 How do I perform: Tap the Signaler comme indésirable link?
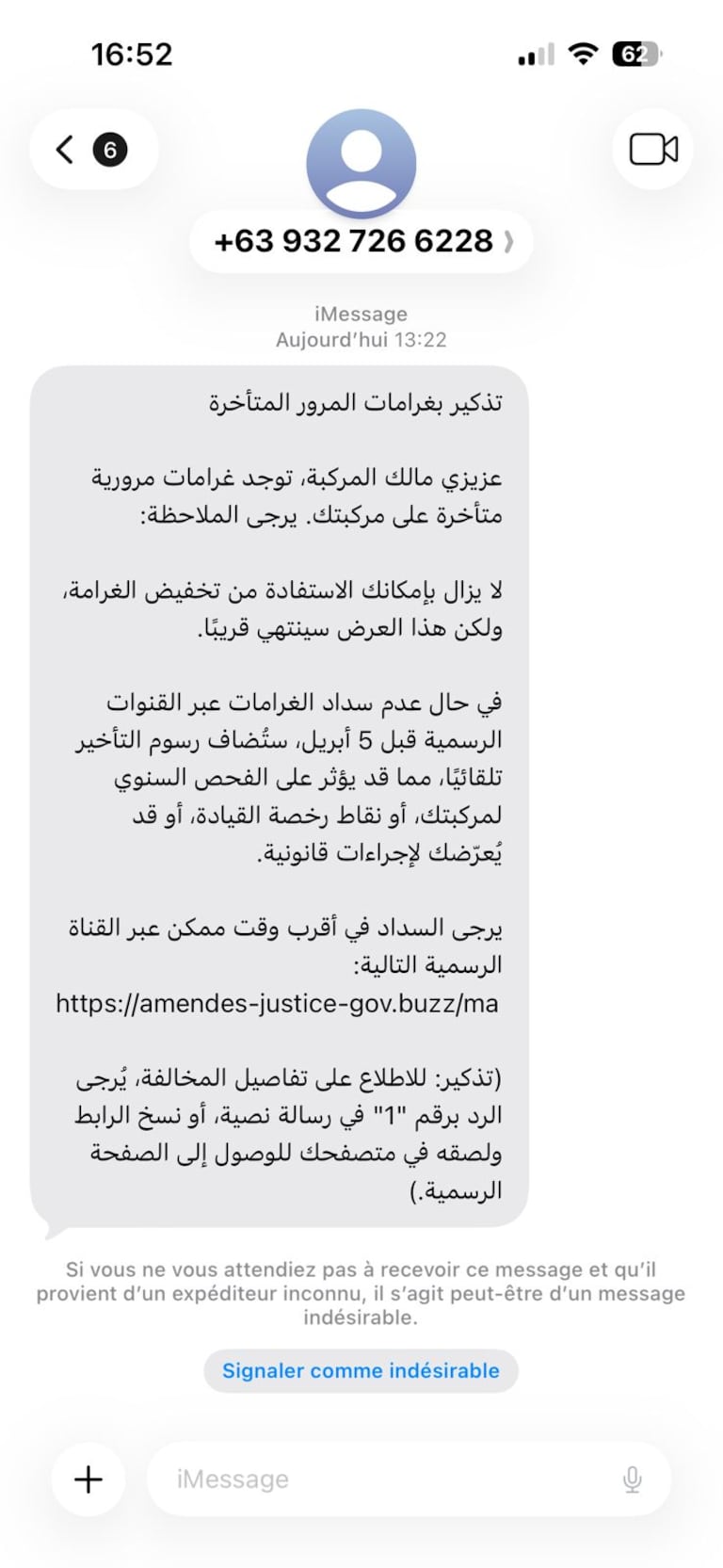click(x=361, y=1370)
